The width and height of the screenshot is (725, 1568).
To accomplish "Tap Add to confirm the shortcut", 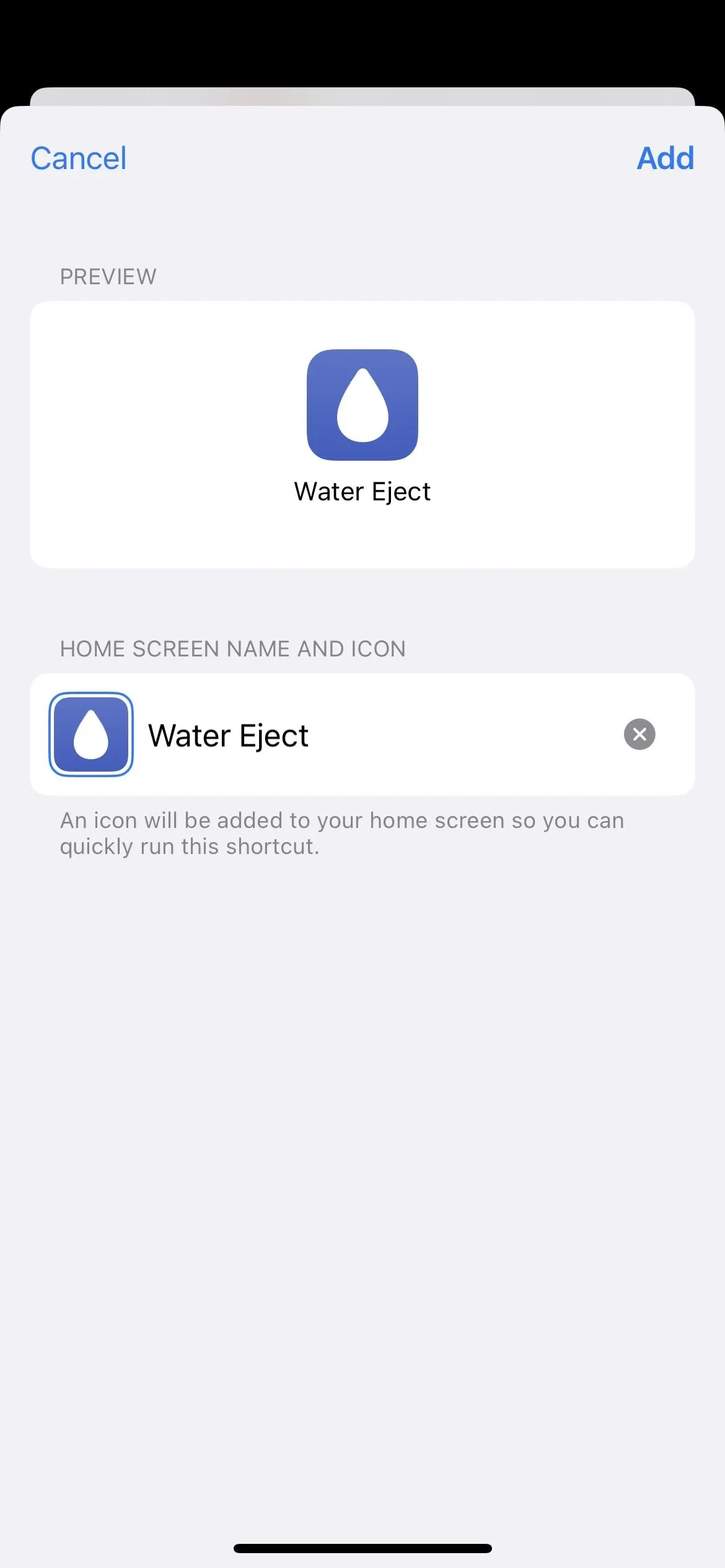I will 666,159.
